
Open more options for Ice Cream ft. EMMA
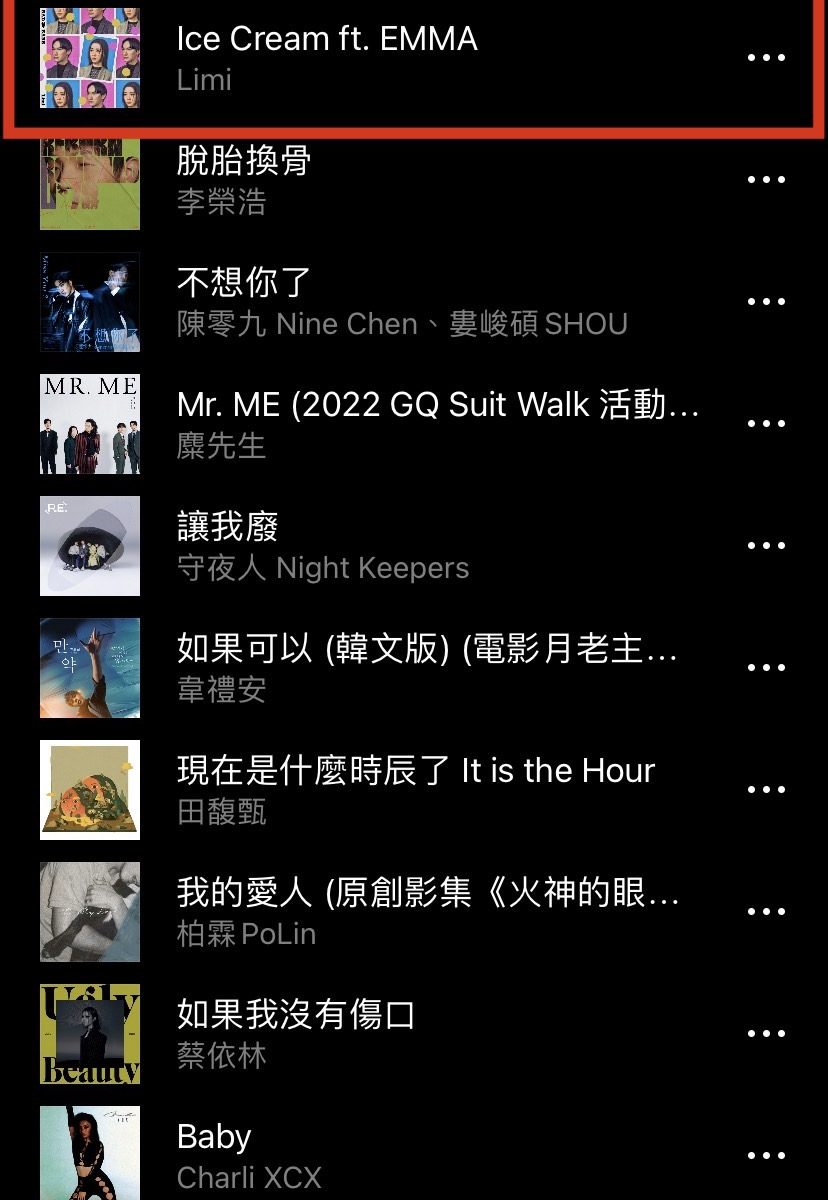coord(766,58)
